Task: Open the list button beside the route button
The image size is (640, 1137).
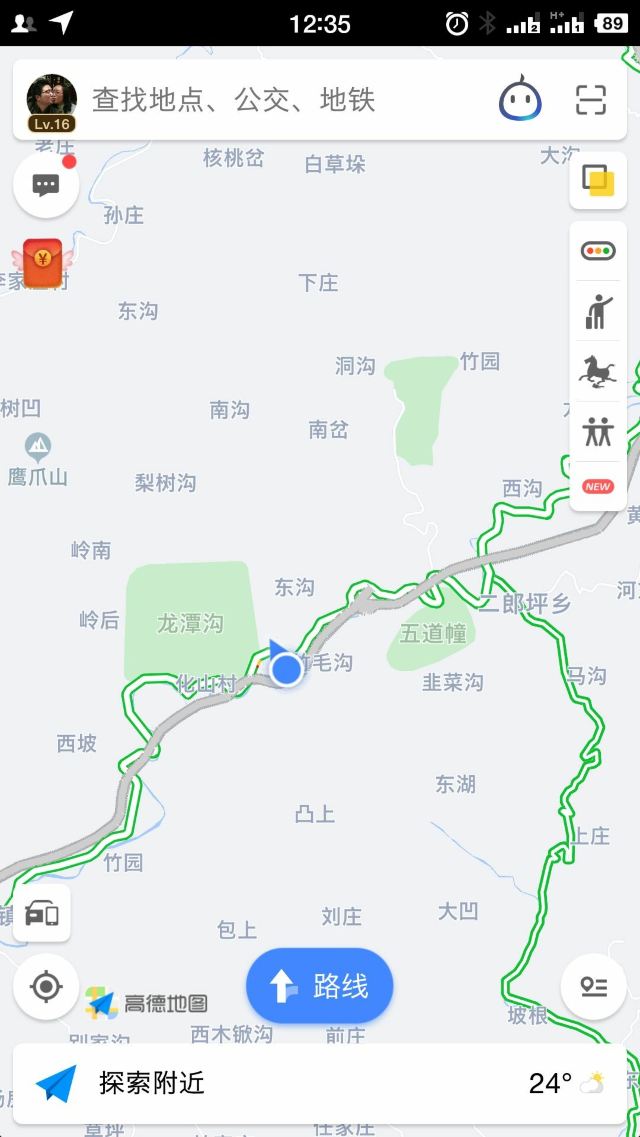Action: click(594, 987)
